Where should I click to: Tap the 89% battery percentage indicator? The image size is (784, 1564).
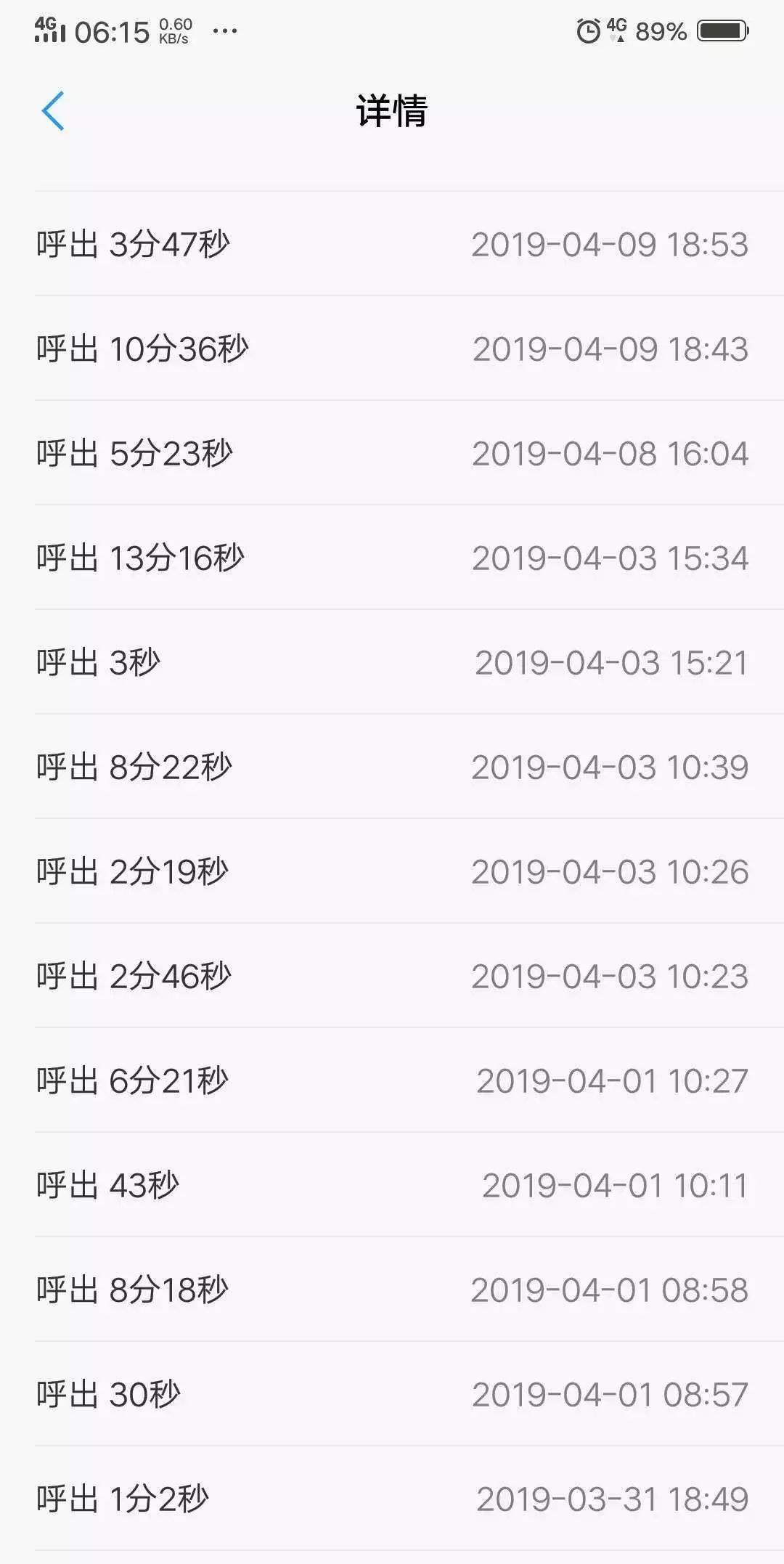[x=661, y=30]
